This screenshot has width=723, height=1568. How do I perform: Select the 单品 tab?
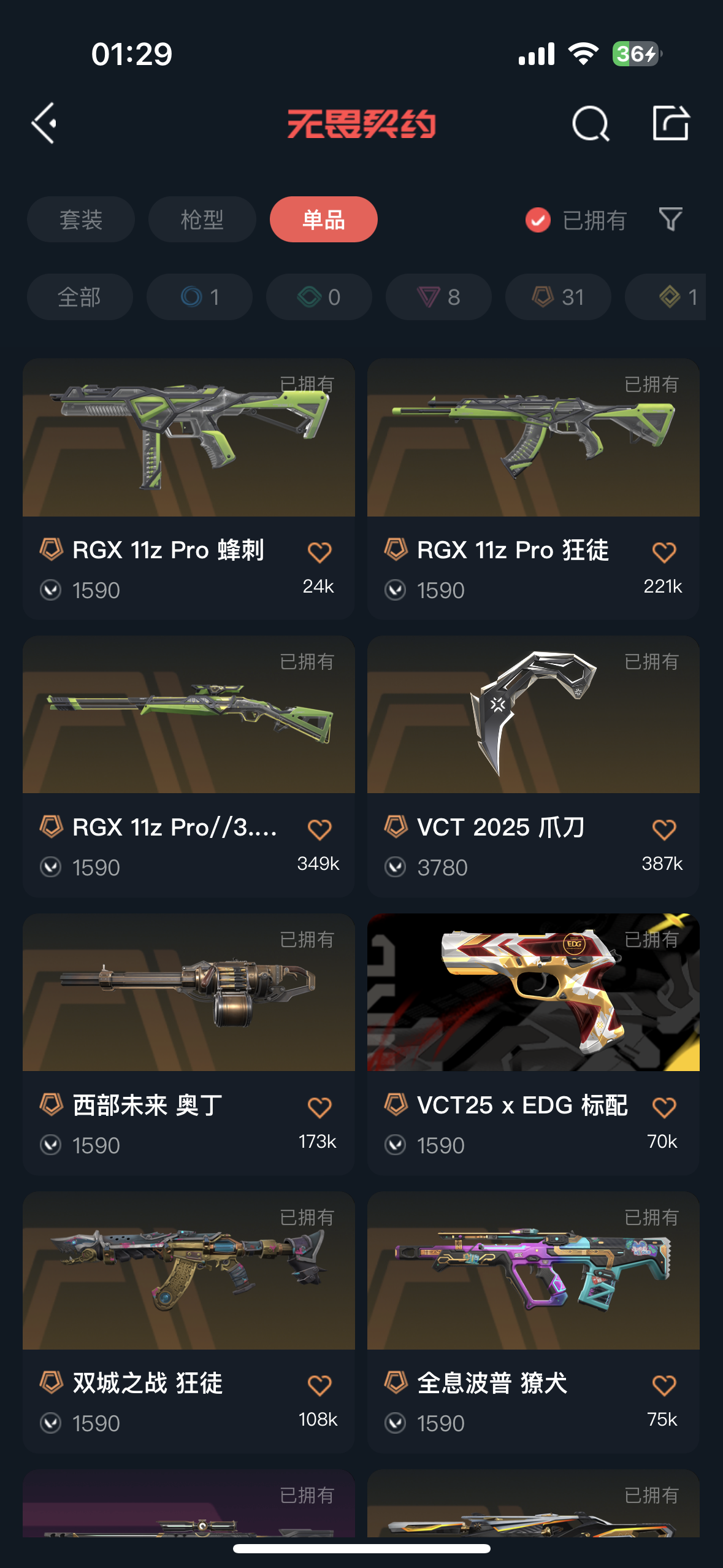click(x=323, y=220)
